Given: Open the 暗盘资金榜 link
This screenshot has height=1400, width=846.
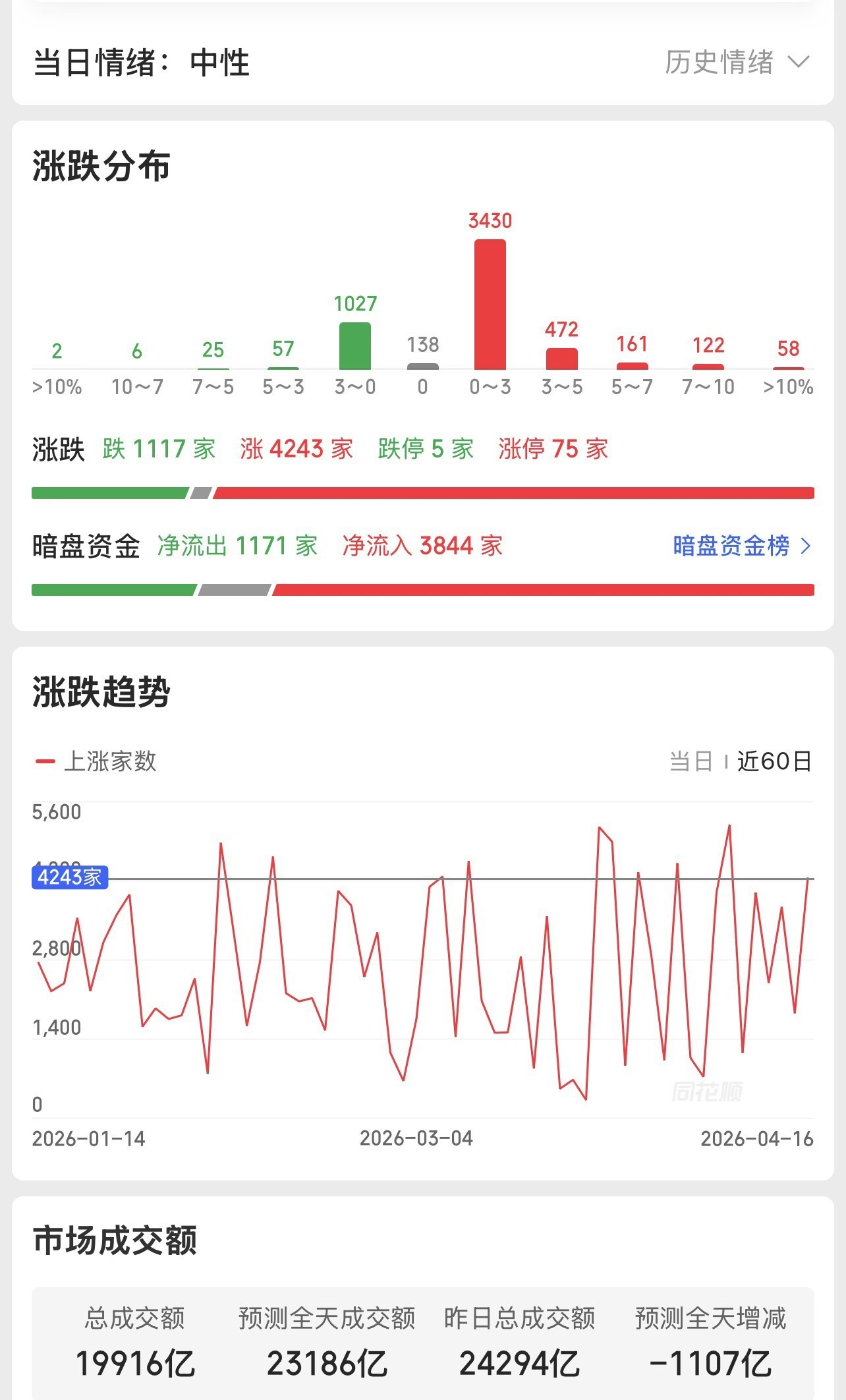Looking at the screenshot, I should coord(741,546).
